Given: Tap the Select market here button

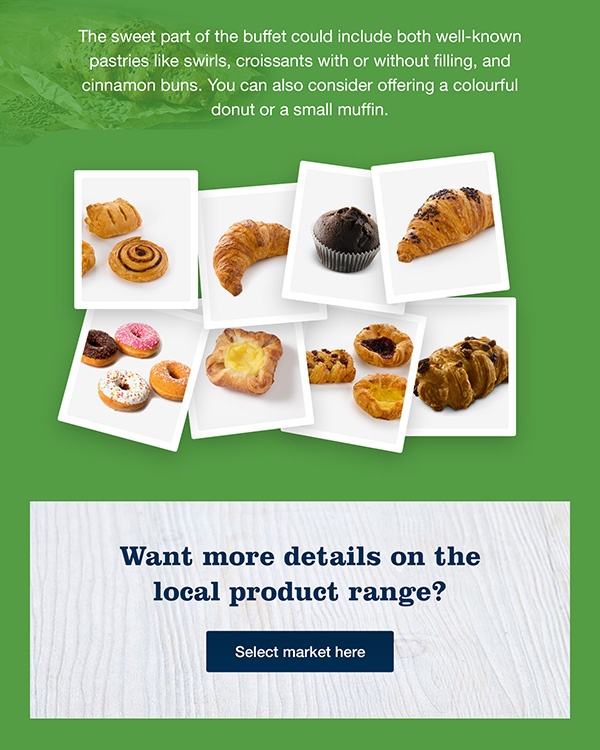Looking at the screenshot, I should pyautogui.click(x=300, y=652).
